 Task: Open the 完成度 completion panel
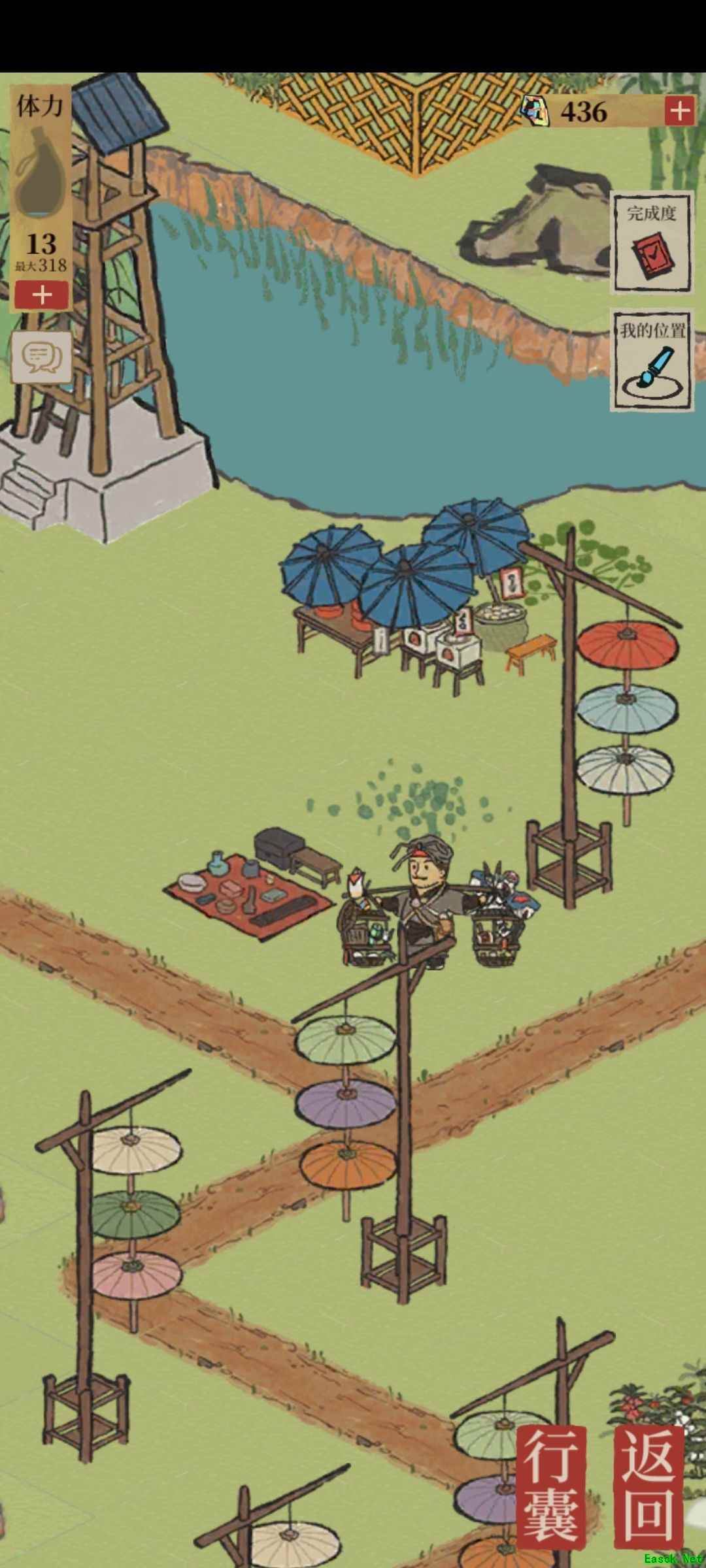(651, 242)
